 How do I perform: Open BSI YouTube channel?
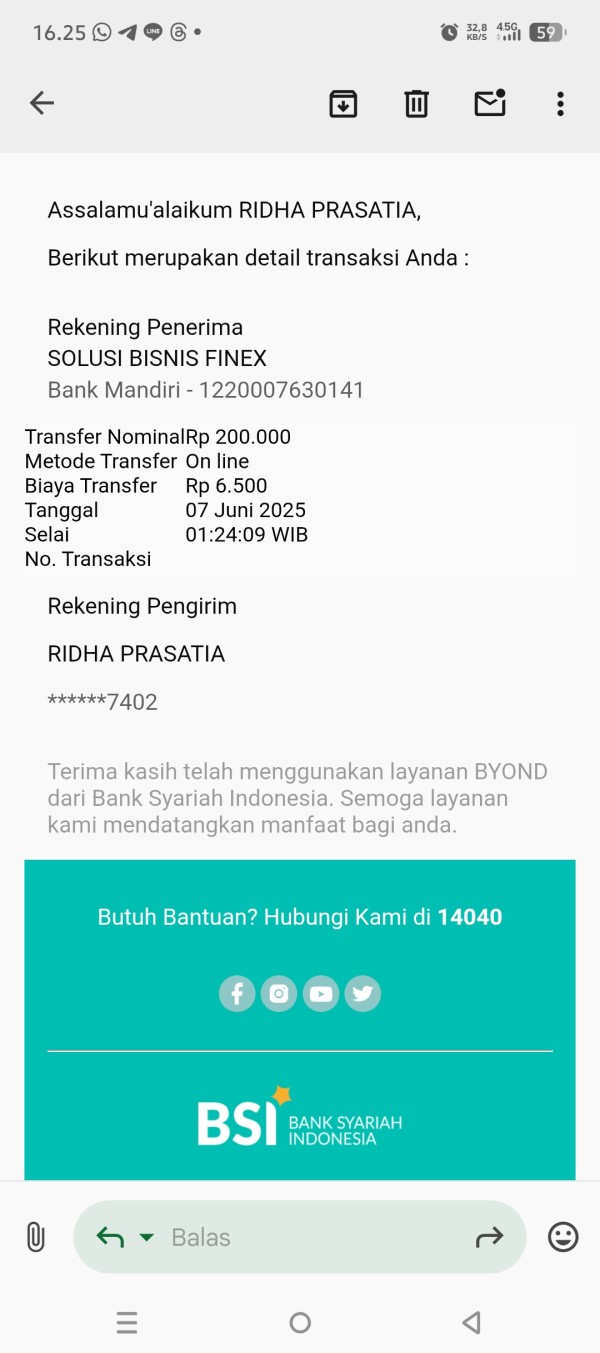(x=321, y=993)
